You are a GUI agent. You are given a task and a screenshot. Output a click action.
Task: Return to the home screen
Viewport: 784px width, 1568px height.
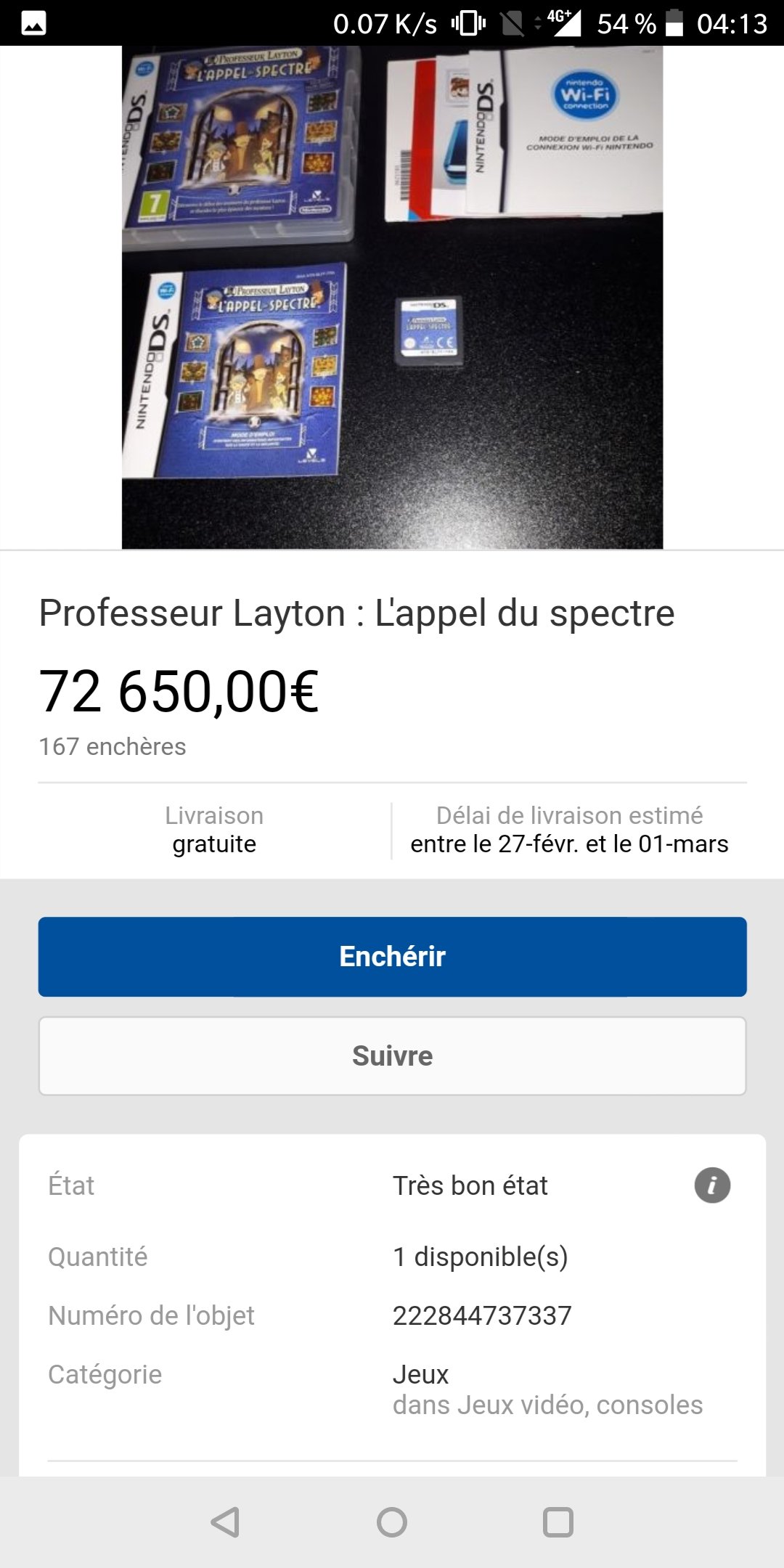(392, 1522)
